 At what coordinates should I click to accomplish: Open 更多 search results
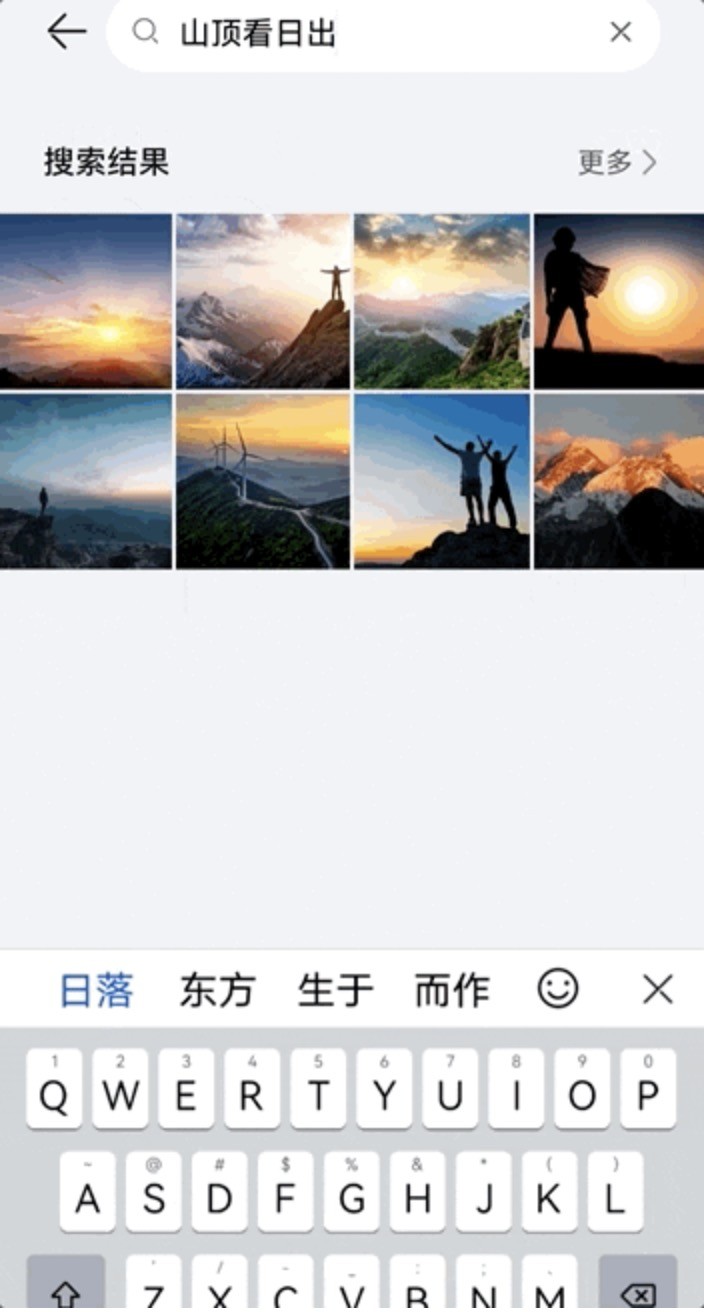616,162
